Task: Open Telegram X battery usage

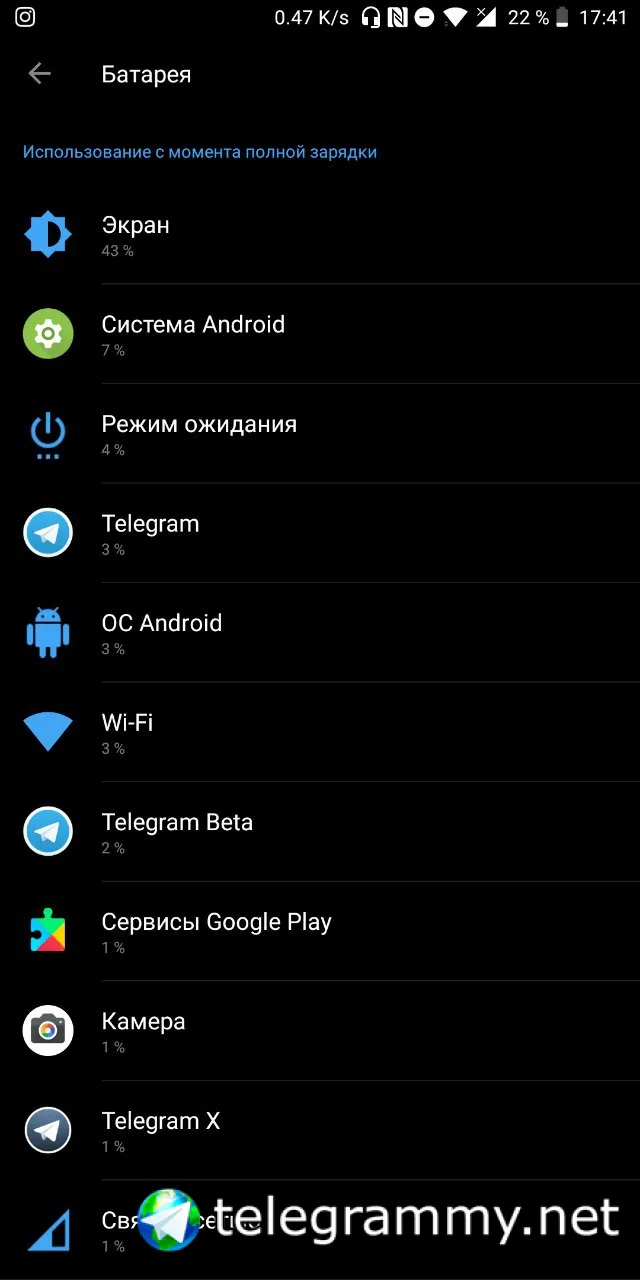Action: (320, 1130)
